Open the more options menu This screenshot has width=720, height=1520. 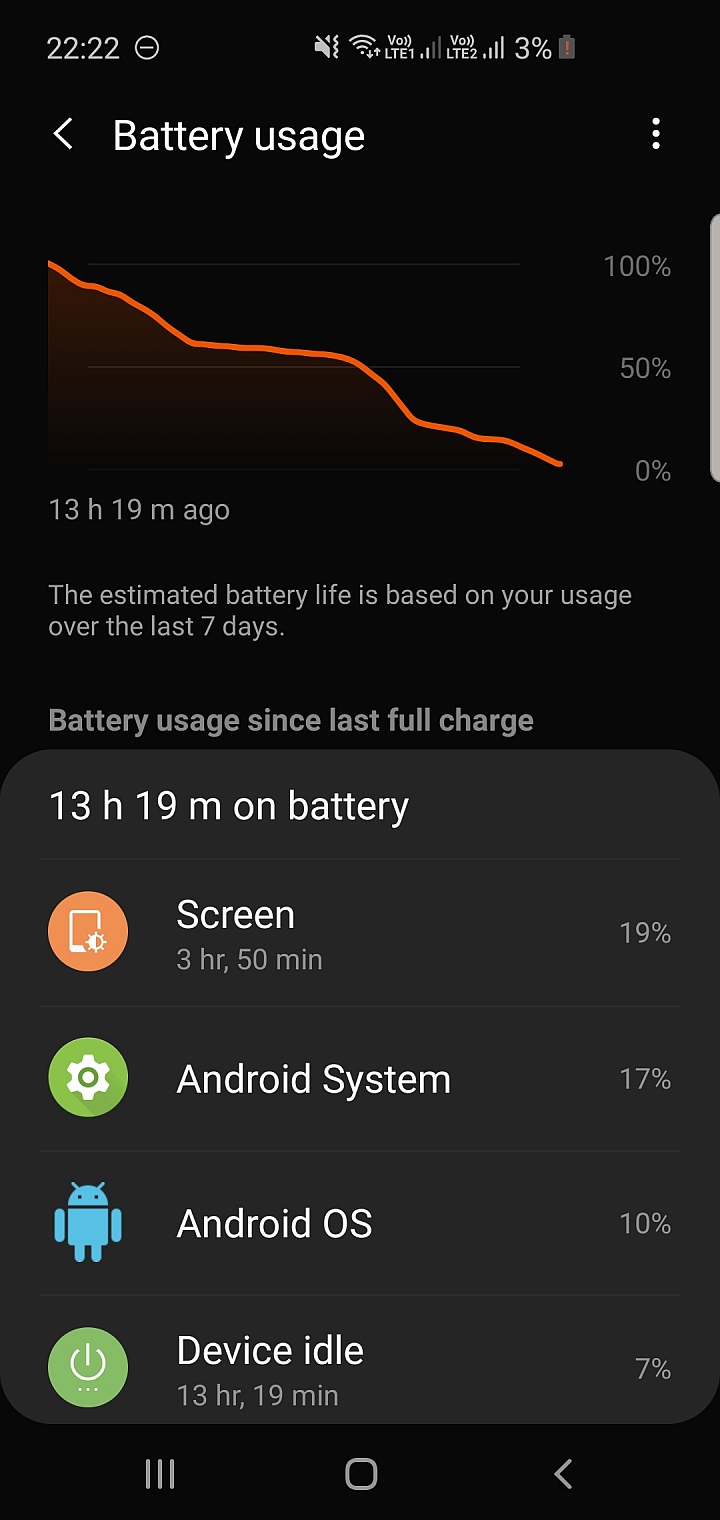[656, 134]
